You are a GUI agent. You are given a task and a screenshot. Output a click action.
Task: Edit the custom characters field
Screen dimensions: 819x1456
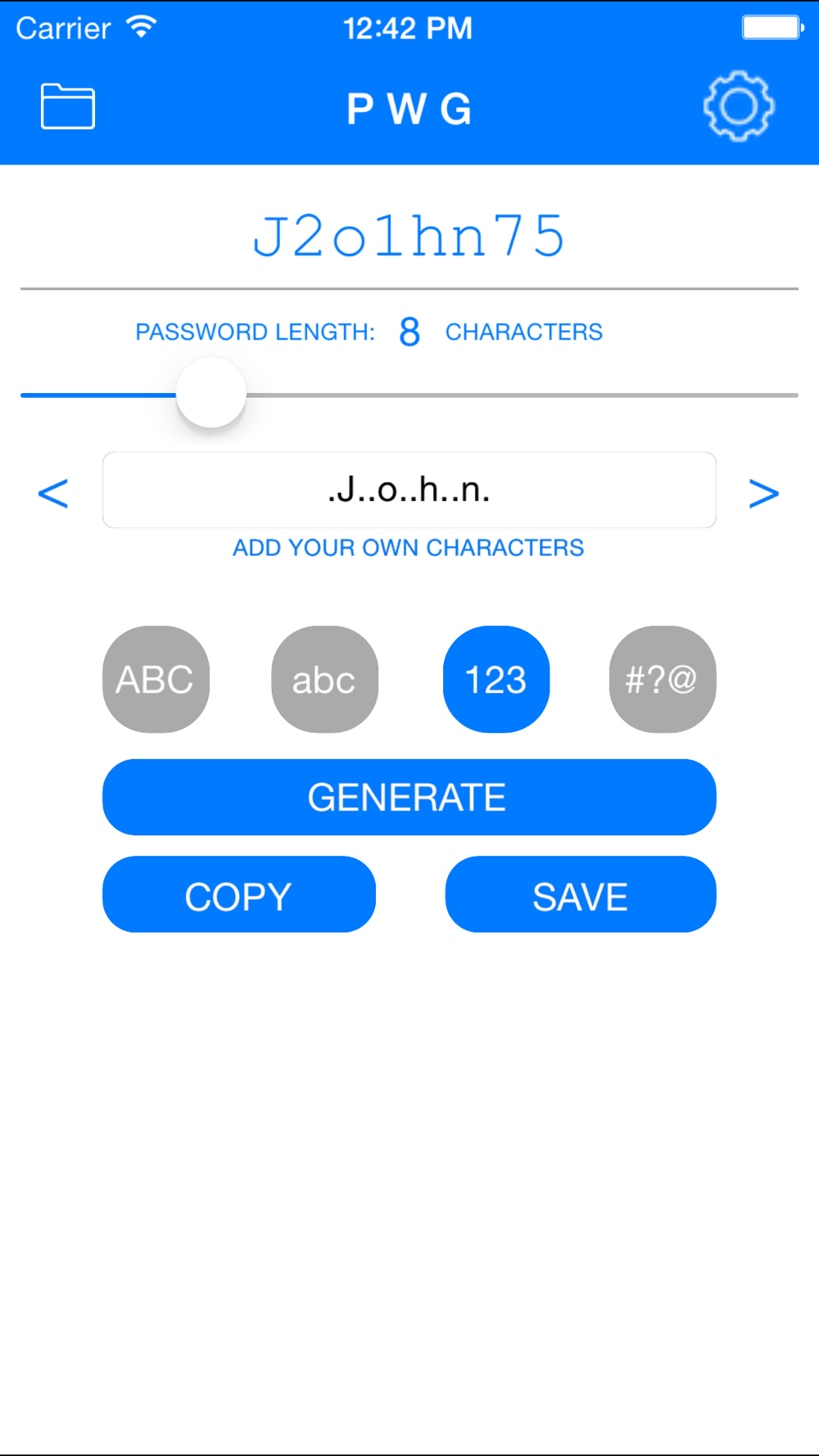pyautogui.click(x=409, y=490)
